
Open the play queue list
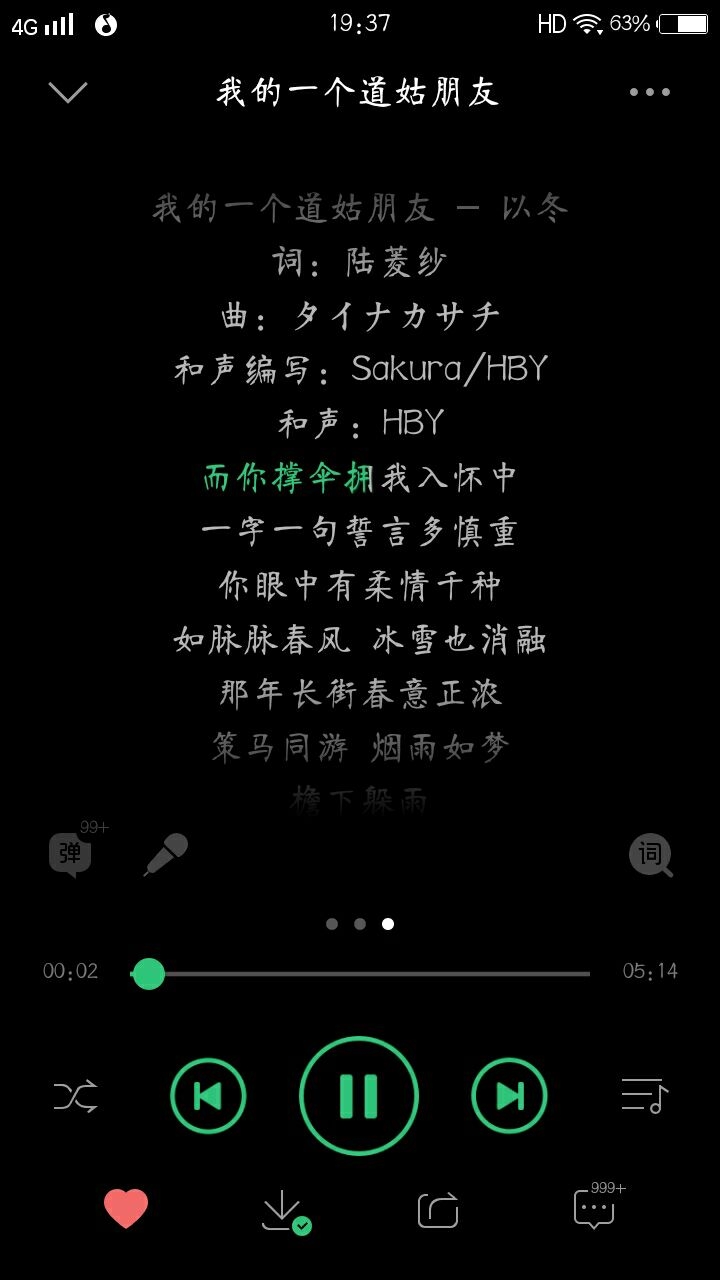pos(644,1096)
